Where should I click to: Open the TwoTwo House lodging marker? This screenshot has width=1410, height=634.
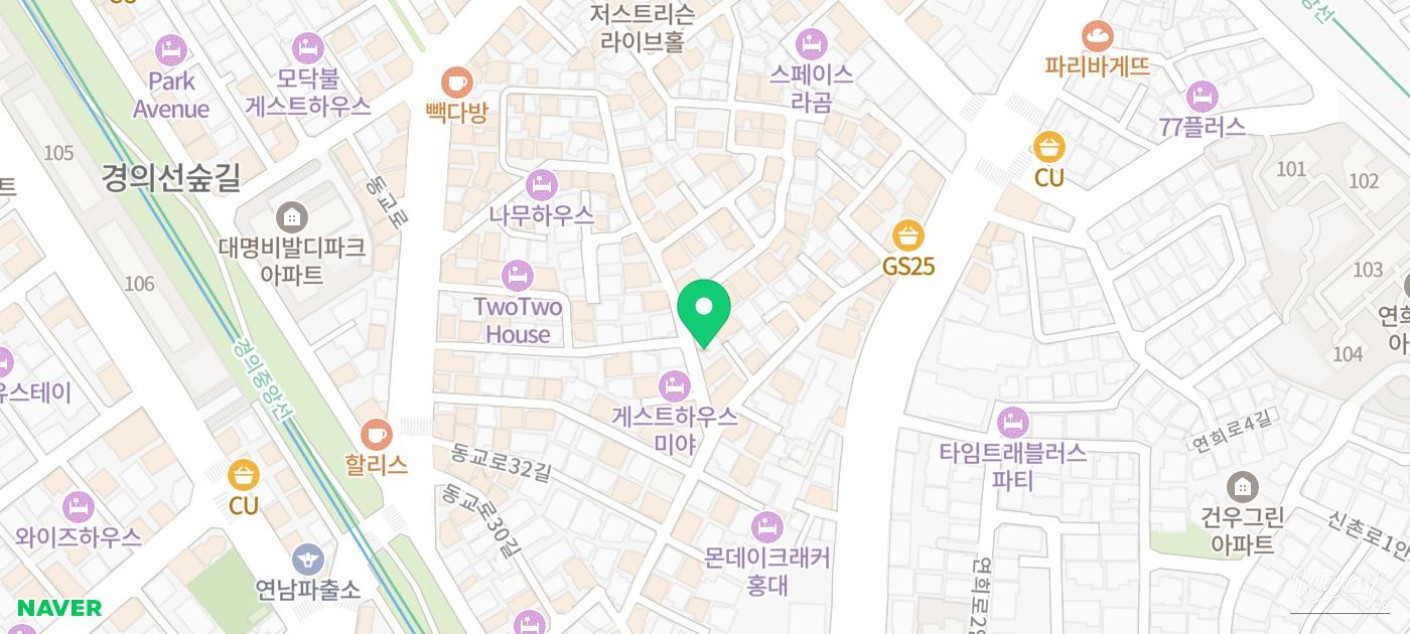(517, 275)
